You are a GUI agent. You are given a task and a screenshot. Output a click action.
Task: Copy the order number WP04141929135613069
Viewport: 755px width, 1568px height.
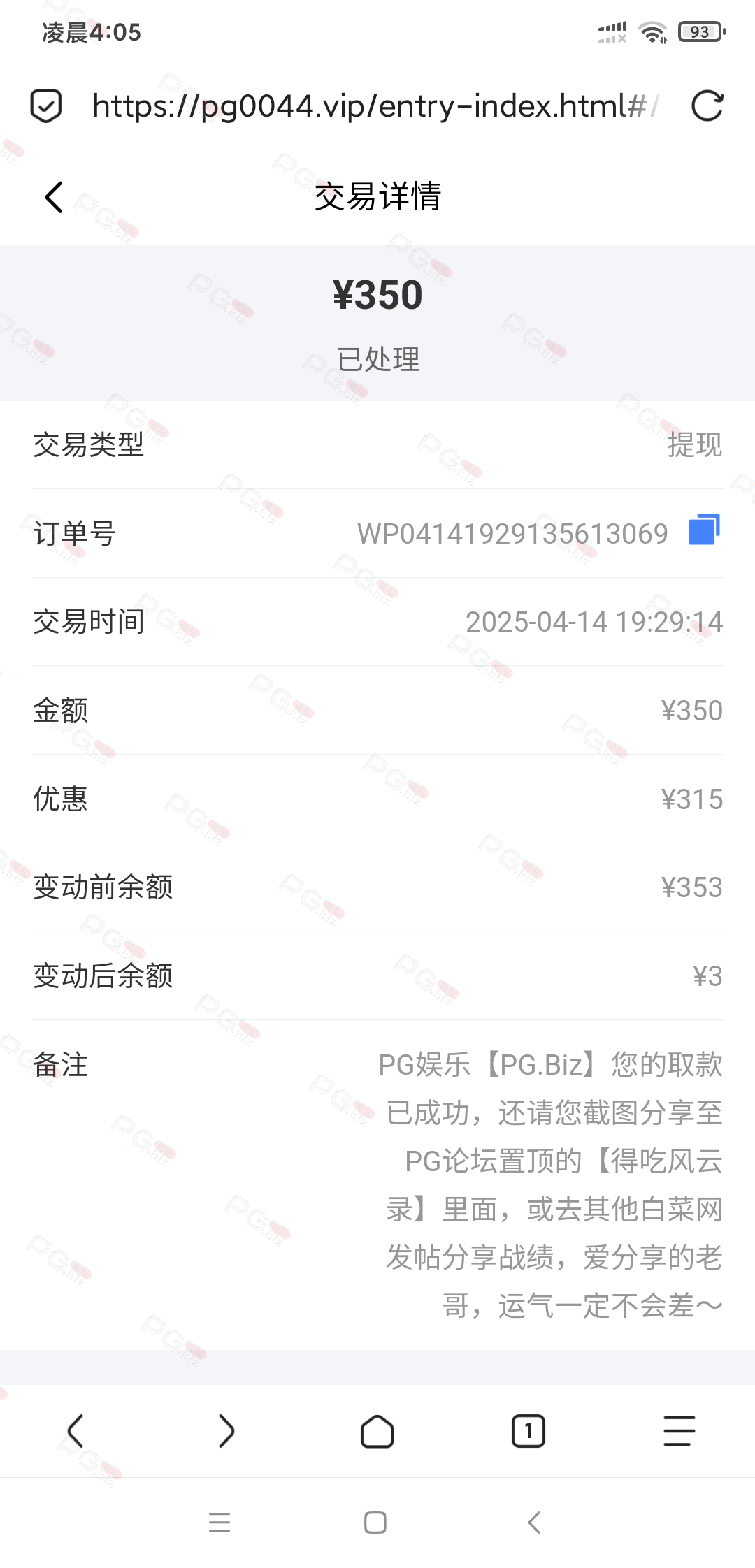(x=704, y=530)
